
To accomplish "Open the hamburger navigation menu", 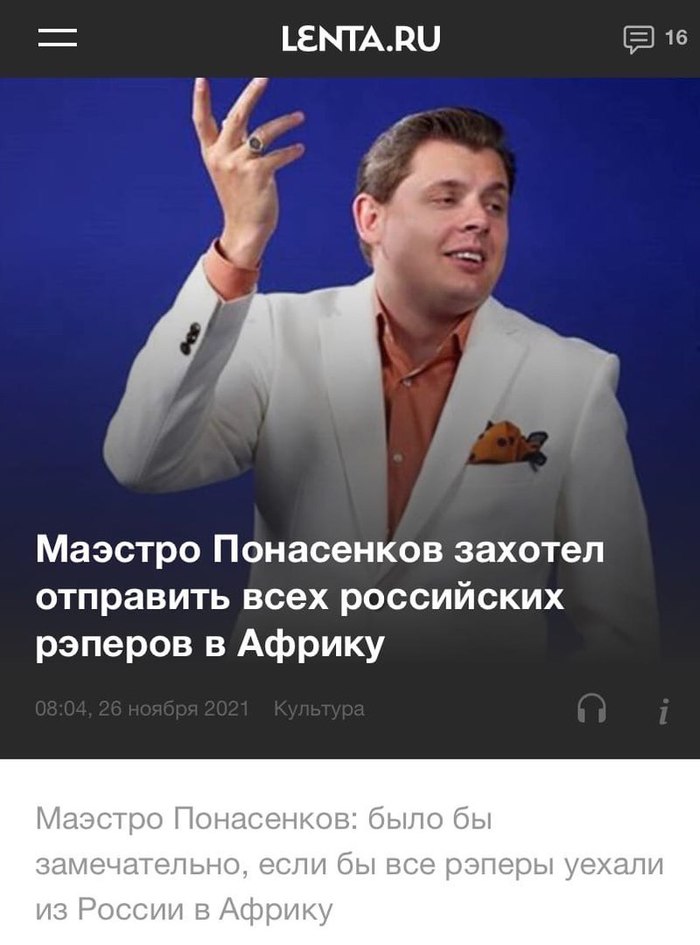I will click(57, 38).
